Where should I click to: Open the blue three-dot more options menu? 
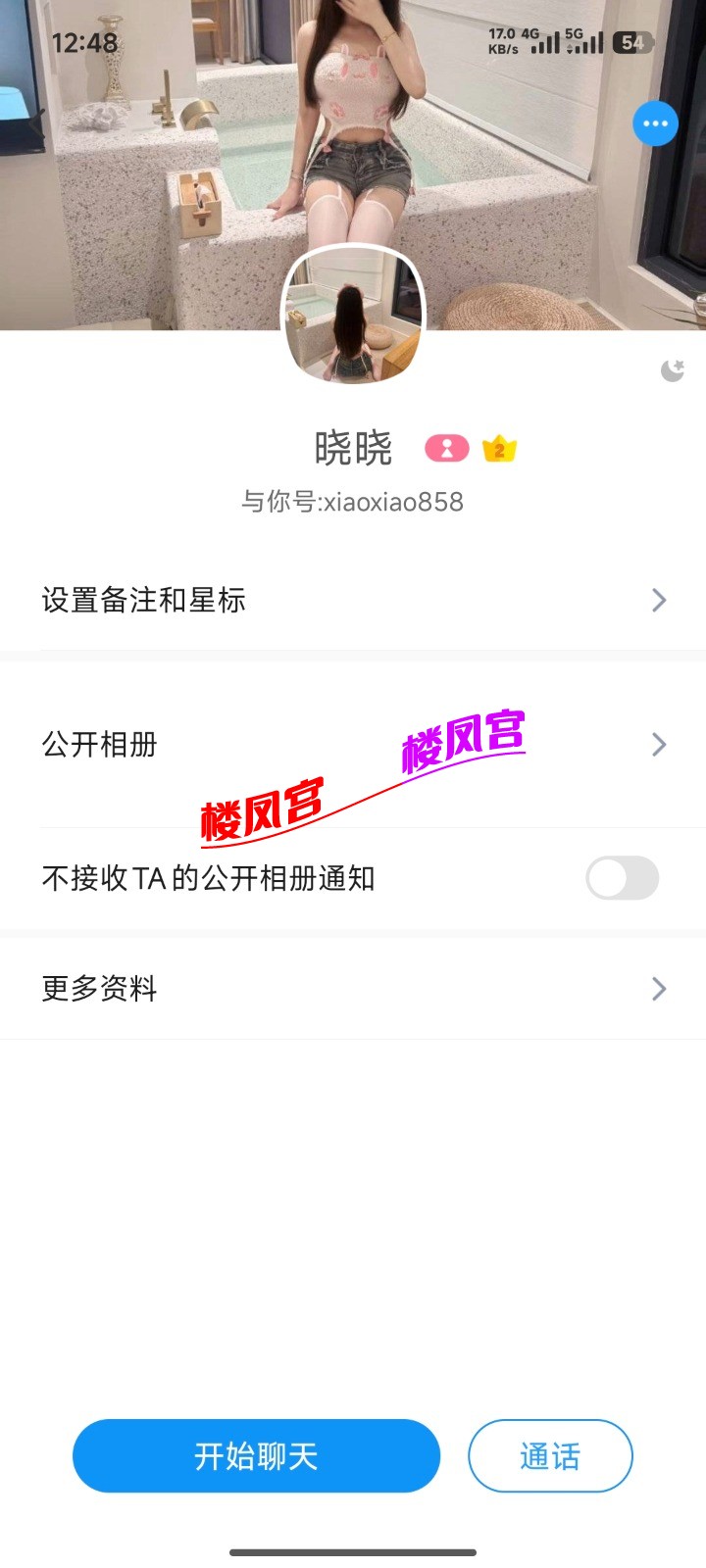point(655,124)
